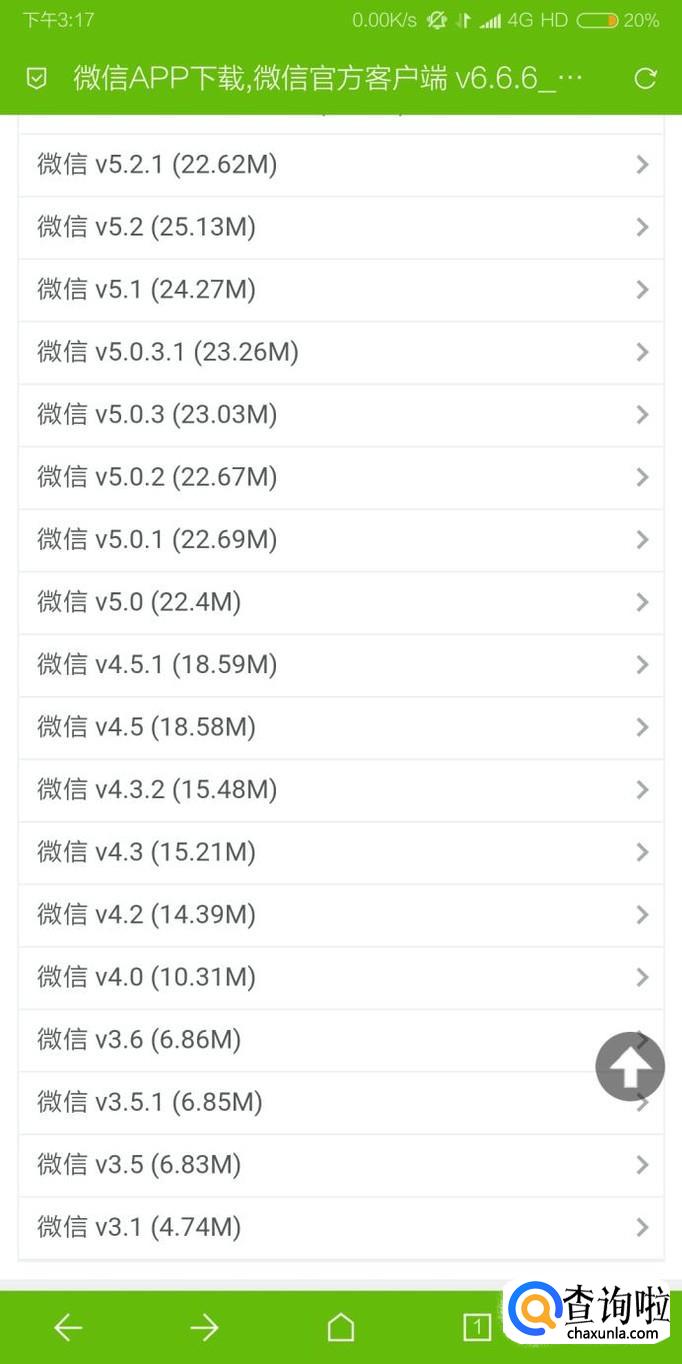Open the 微信 v5.1 (24.27M) entry
This screenshot has height=1364, width=682.
(x=340, y=290)
